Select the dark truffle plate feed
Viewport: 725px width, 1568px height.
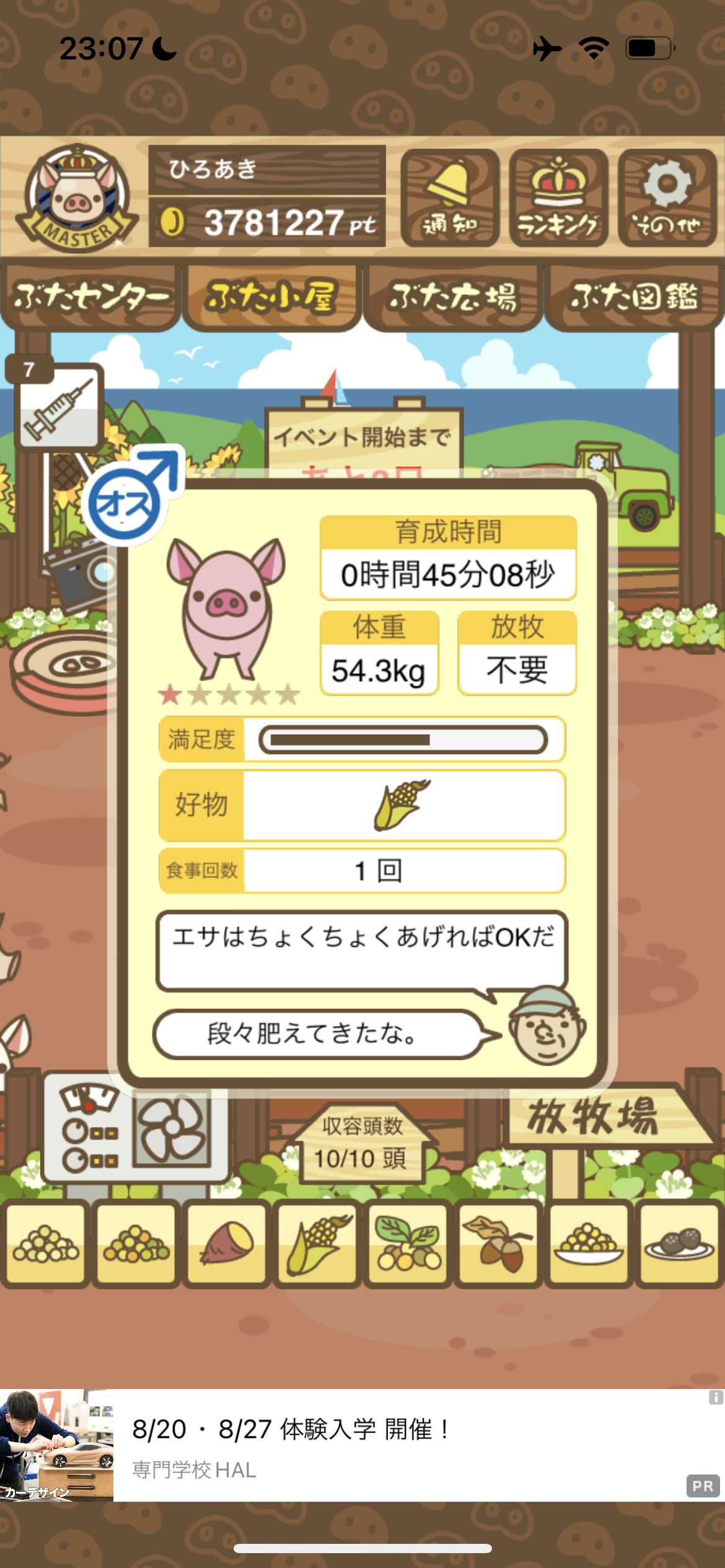pyautogui.click(x=679, y=1244)
